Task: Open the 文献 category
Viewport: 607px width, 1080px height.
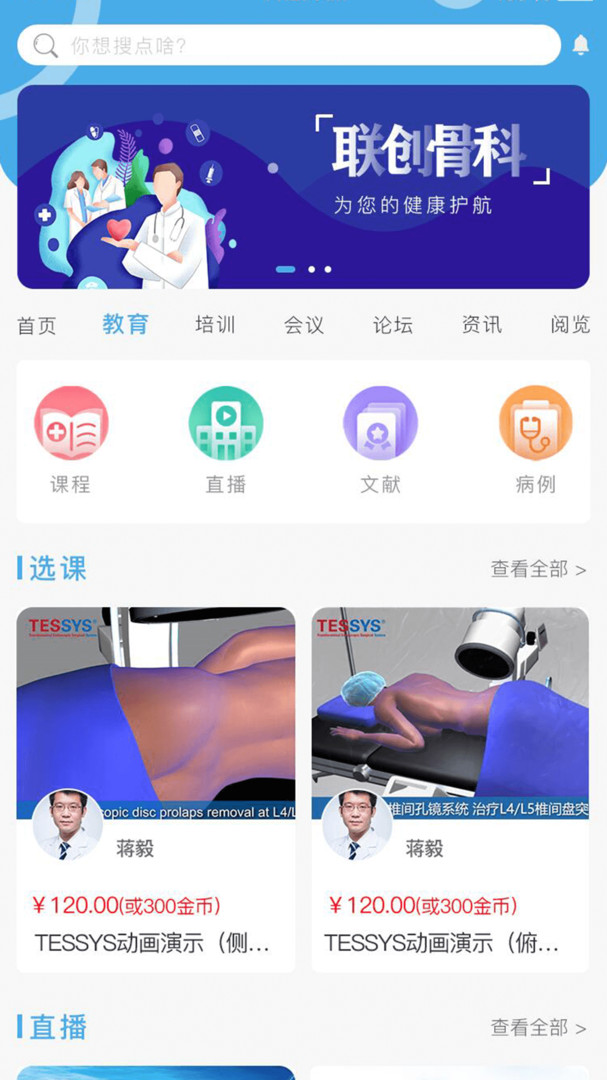Action: click(380, 441)
